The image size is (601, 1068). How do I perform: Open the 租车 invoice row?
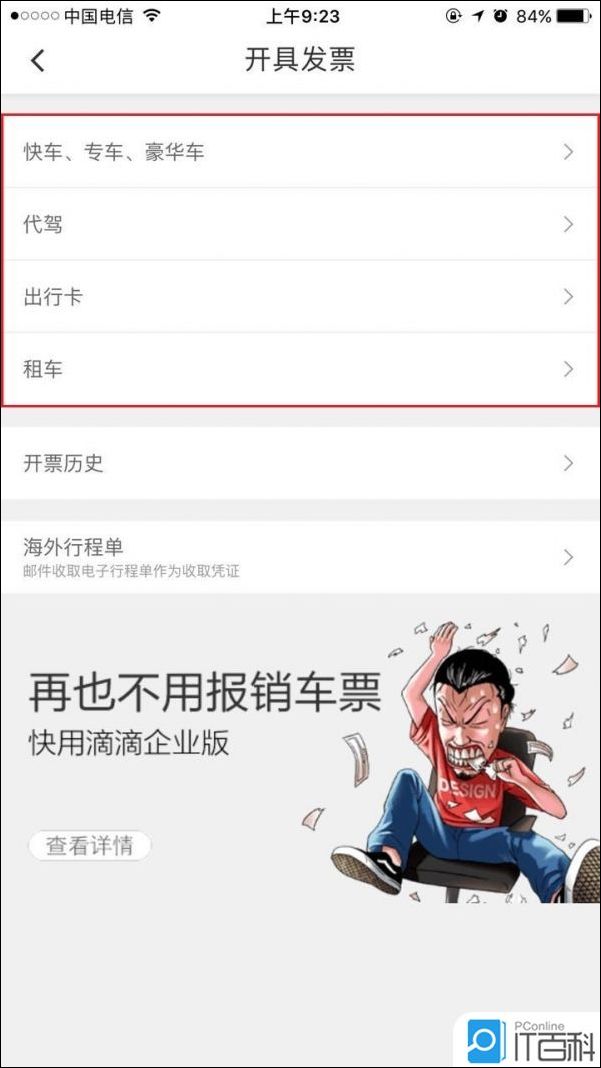pyautogui.click(x=300, y=369)
